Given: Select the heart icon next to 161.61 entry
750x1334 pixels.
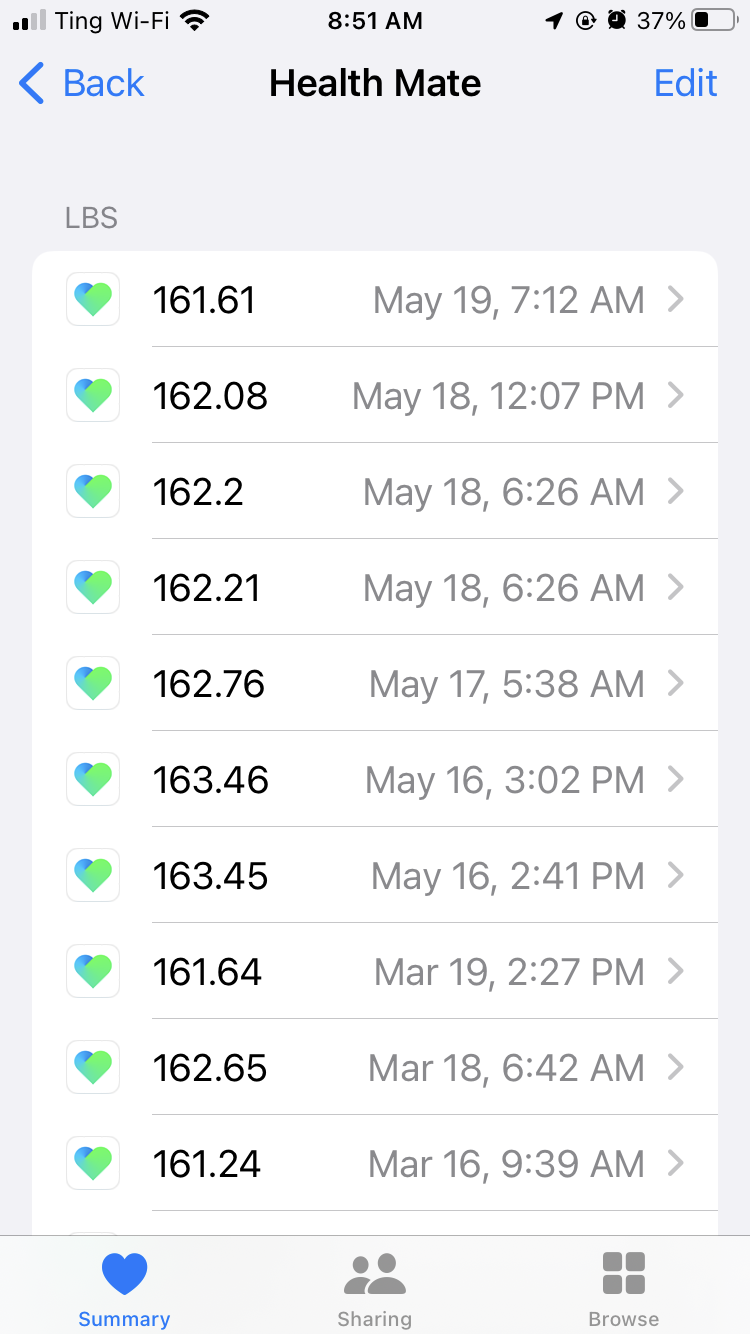Looking at the screenshot, I should (92, 299).
